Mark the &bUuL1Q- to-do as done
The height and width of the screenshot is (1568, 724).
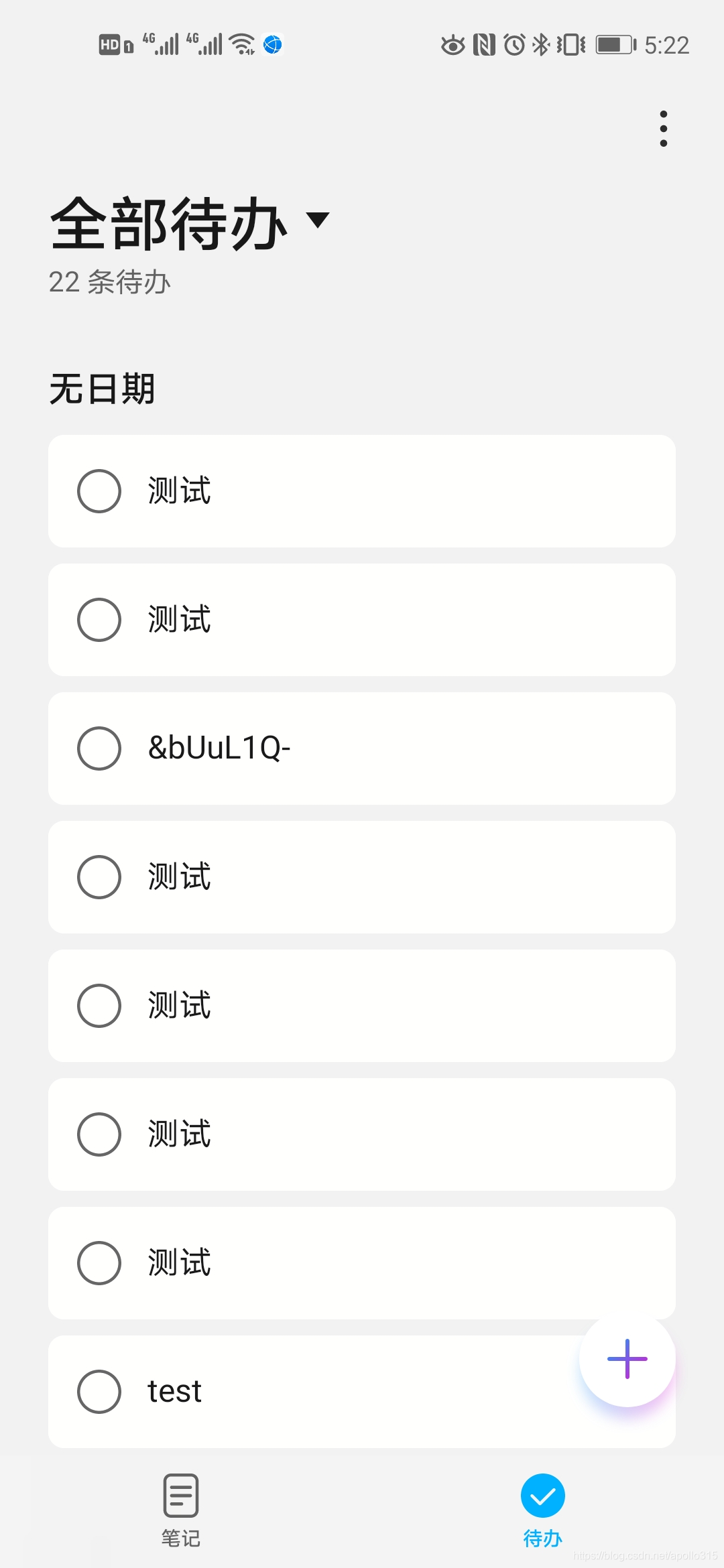coord(99,748)
